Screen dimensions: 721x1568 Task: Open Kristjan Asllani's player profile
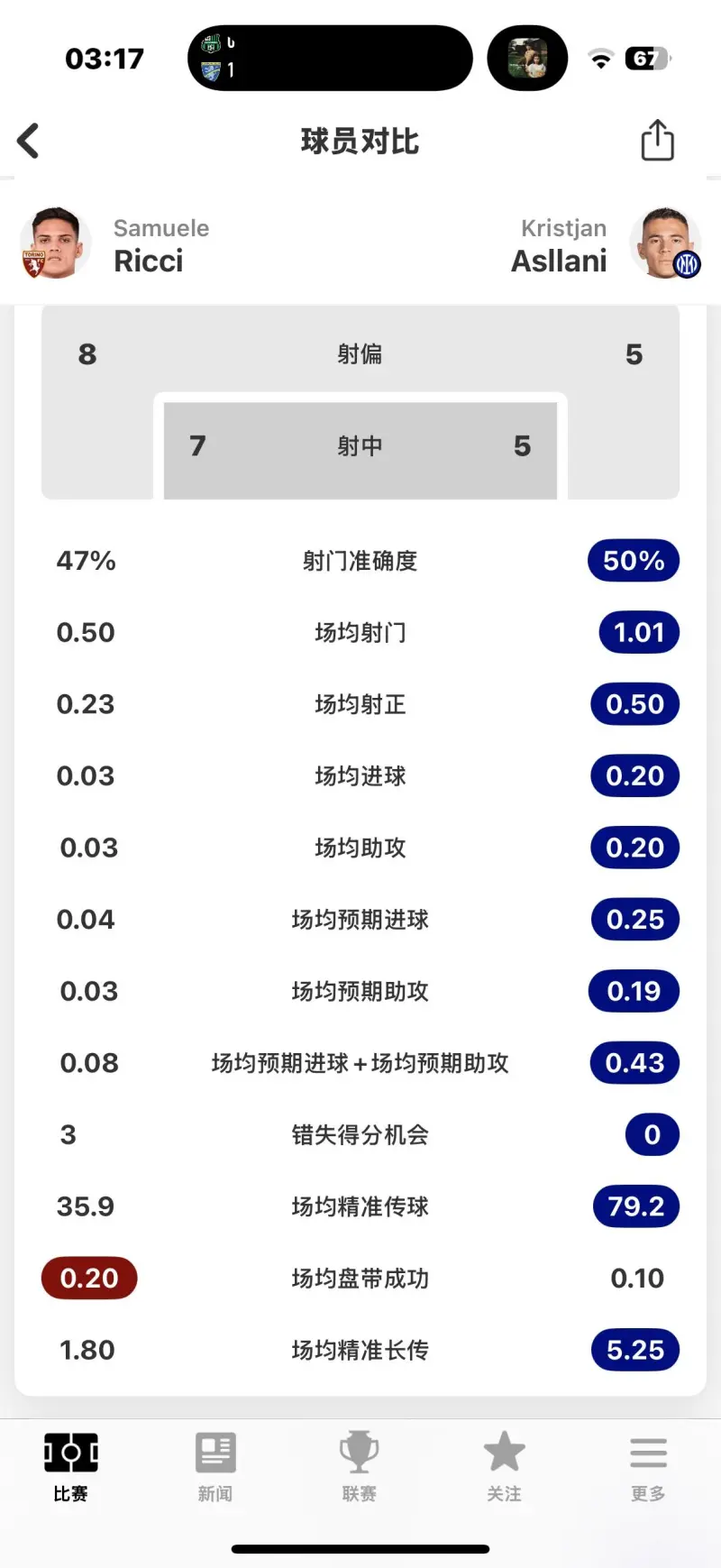[x=607, y=245]
